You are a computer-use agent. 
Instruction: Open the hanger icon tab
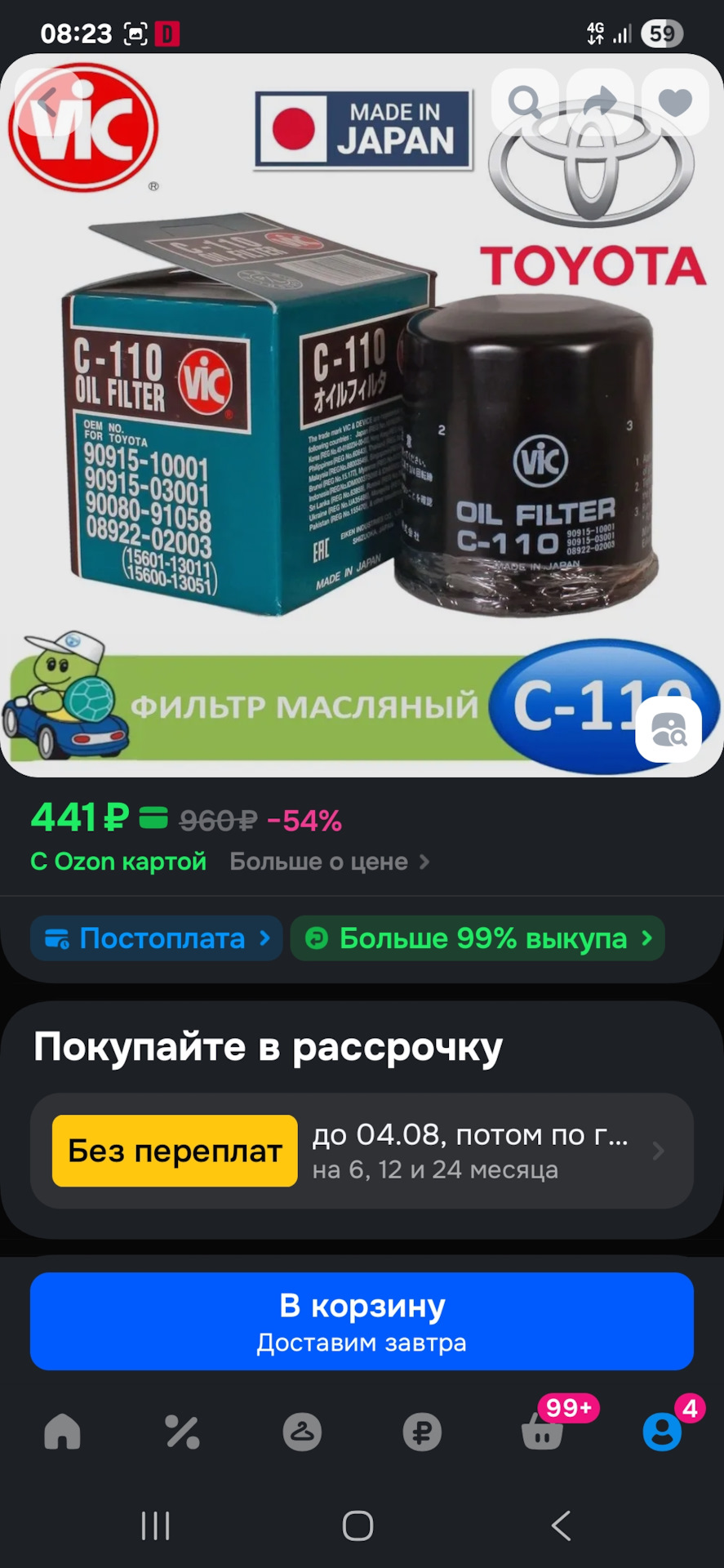[x=302, y=1432]
